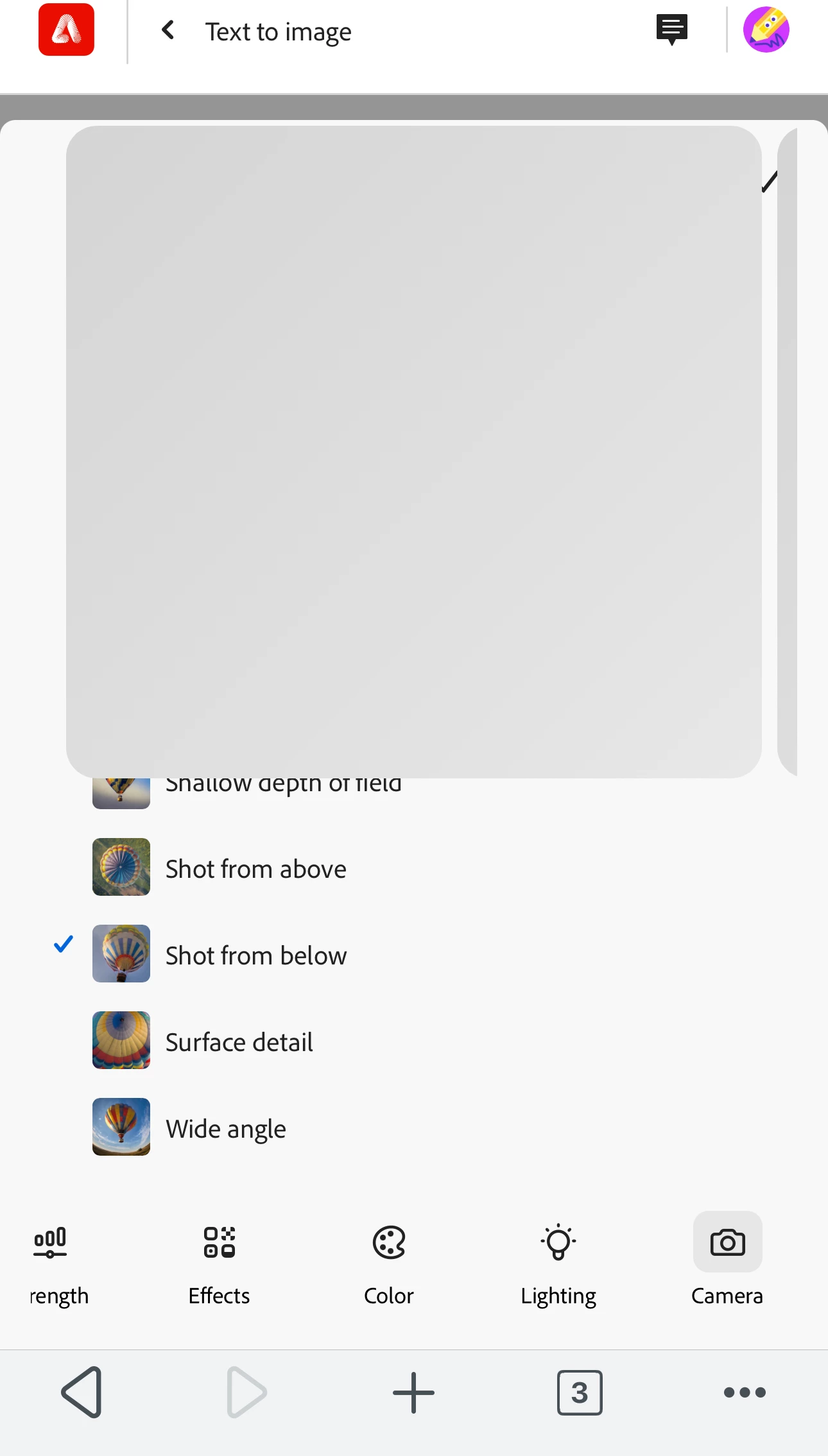The image size is (828, 1456).
Task: Open the profile avatar
Action: coord(766,30)
